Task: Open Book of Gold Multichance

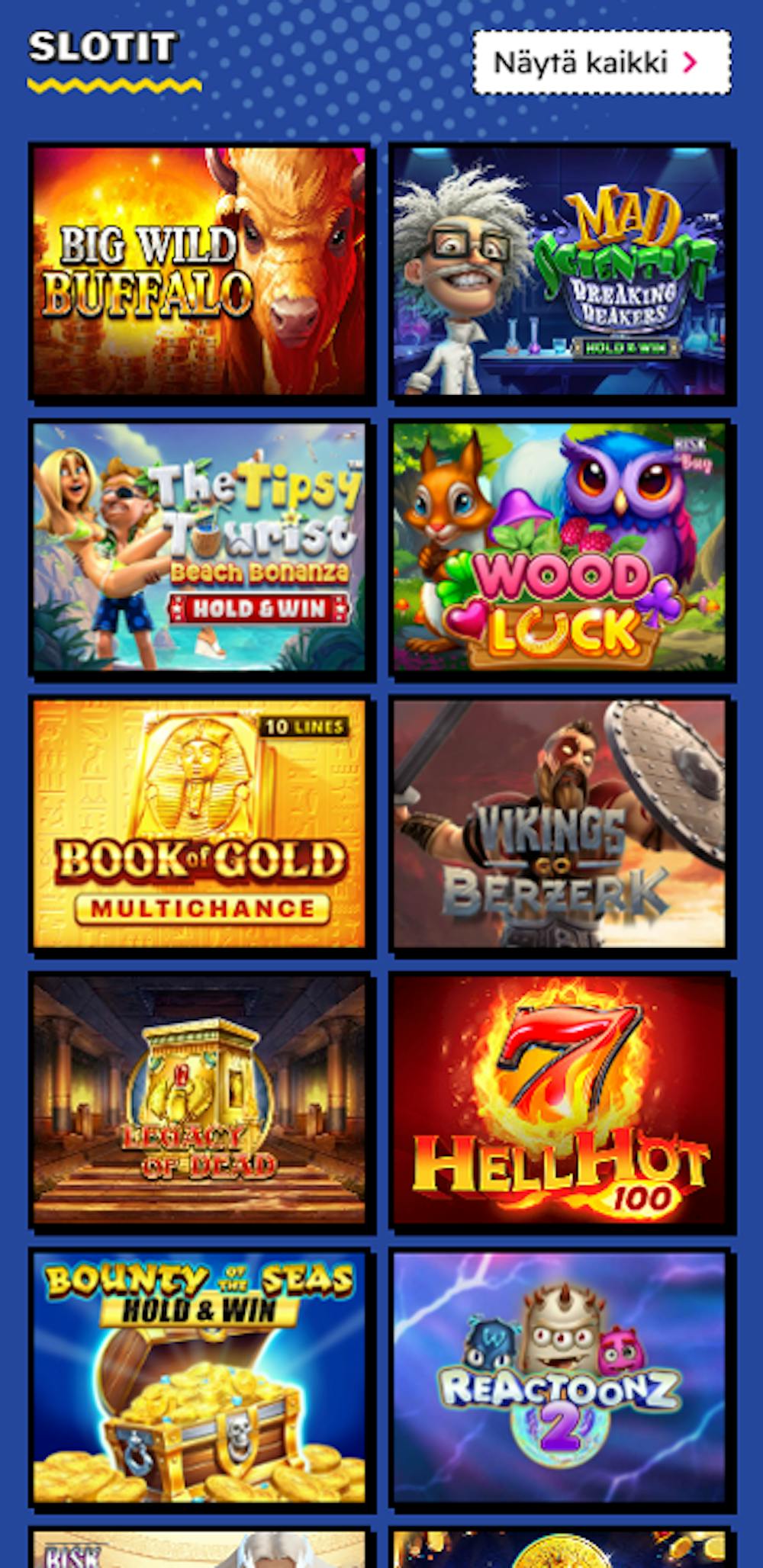Action: tap(200, 824)
